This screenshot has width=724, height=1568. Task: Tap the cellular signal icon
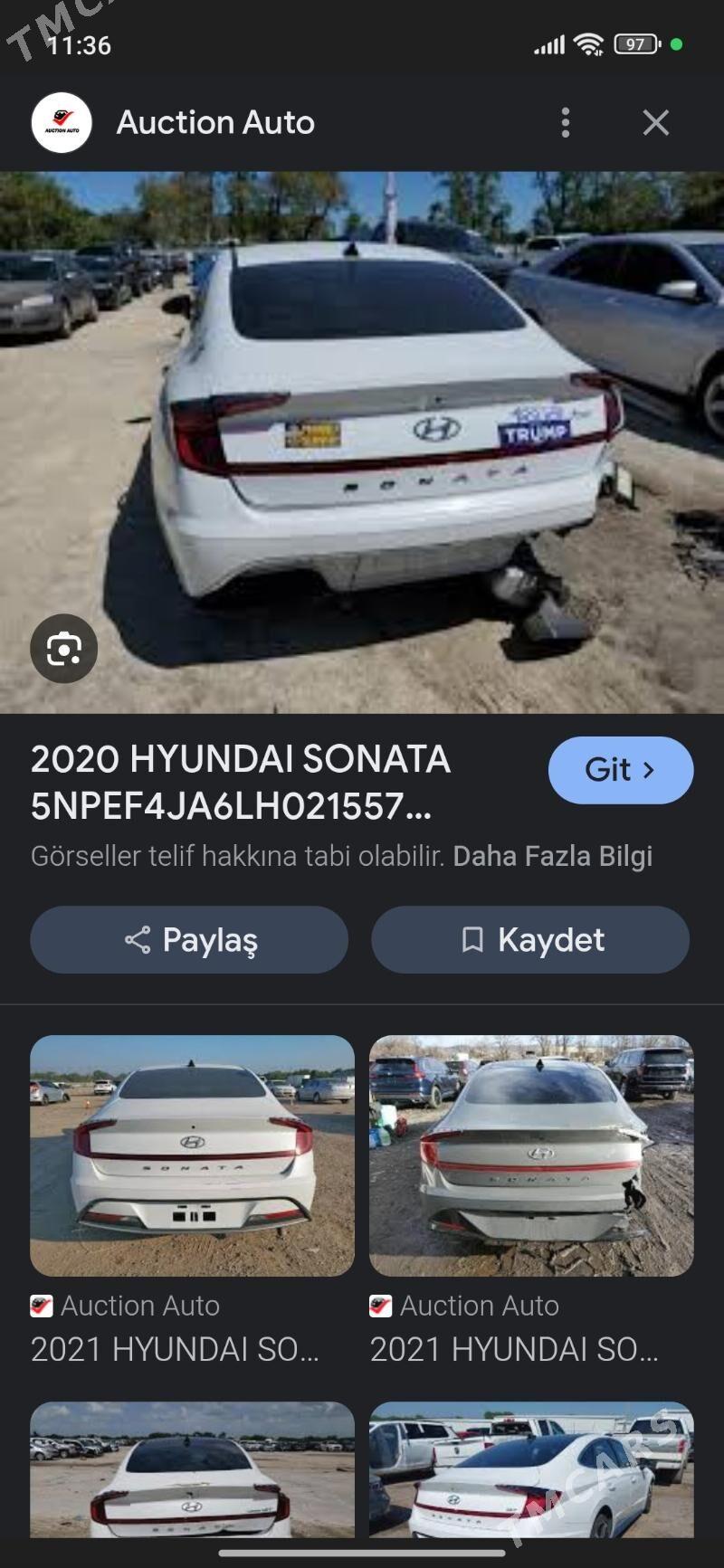pyautogui.click(x=552, y=43)
